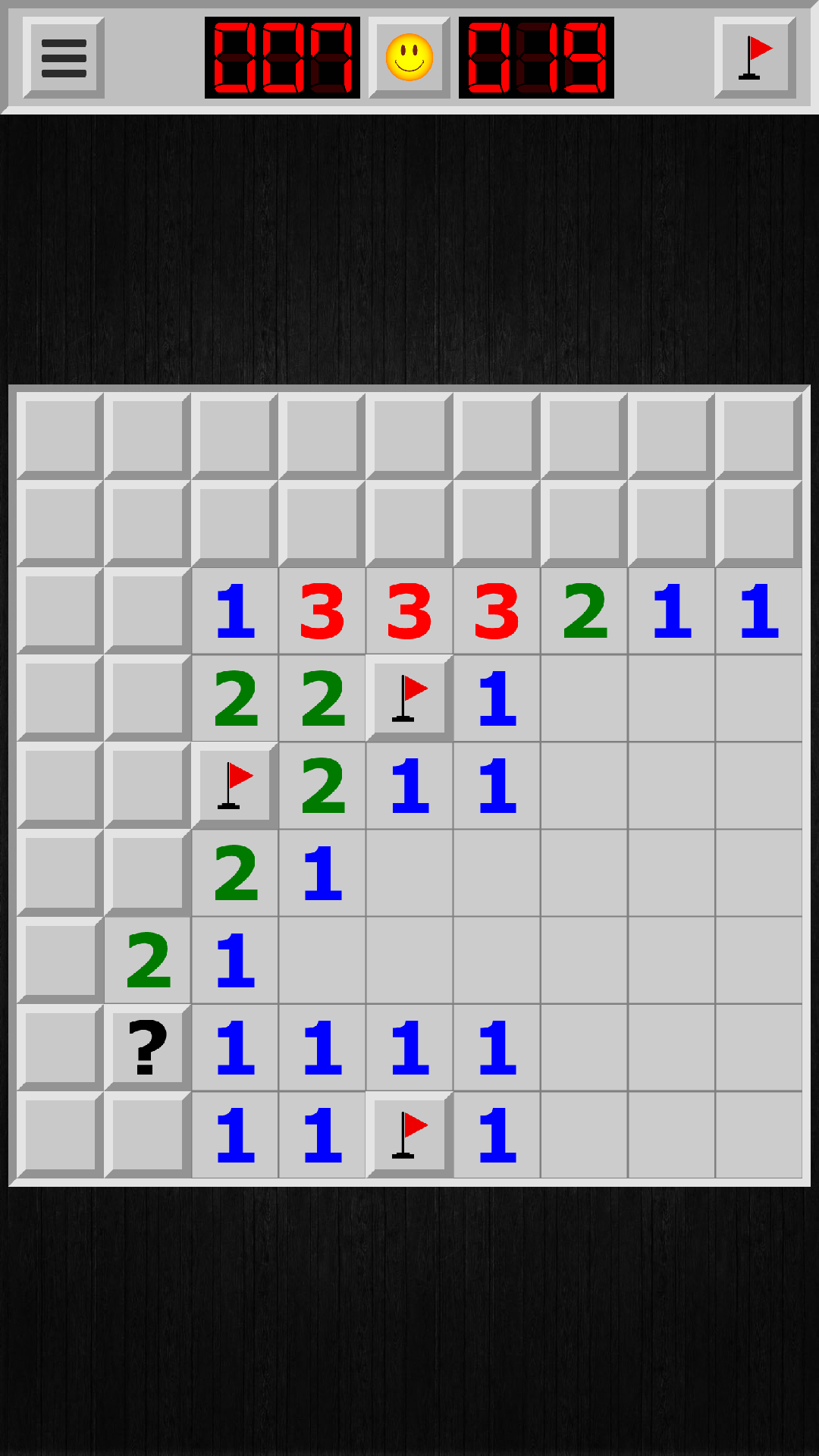Reveal the bottom-left corner cell
Viewport: 819px width, 1456px height.
pos(60,1135)
